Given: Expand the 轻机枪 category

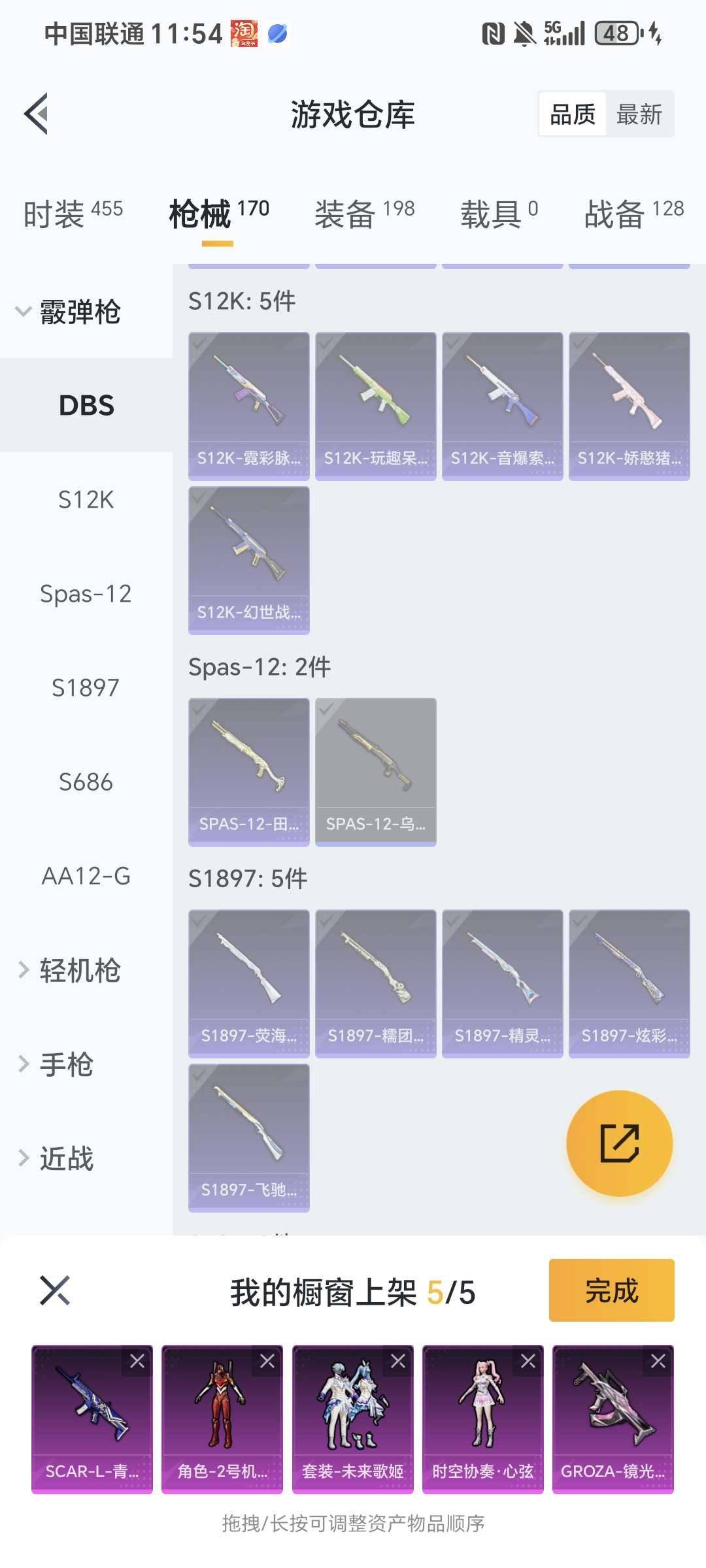Looking at the screenshot, I should coord(78,972).
